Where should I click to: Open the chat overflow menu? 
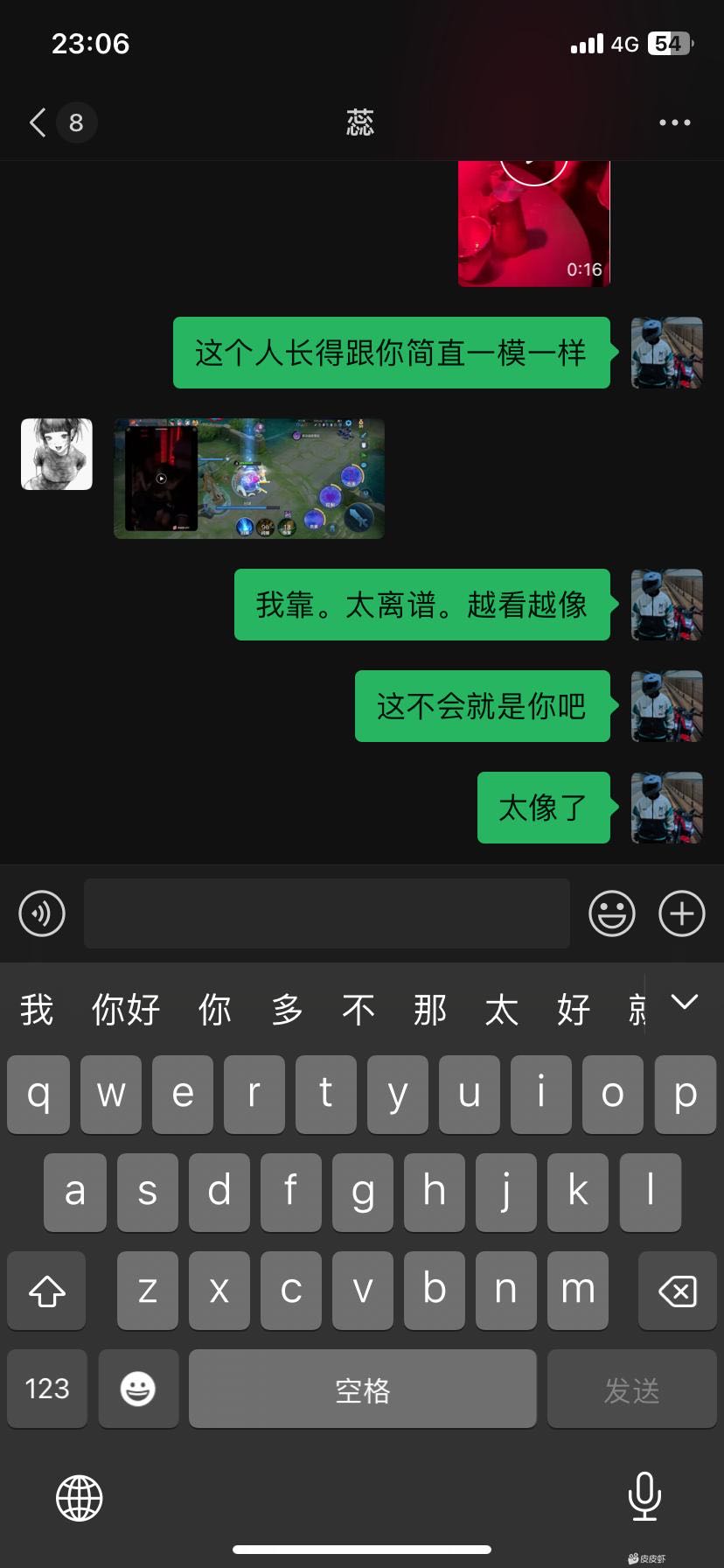[x=674, y=122]
